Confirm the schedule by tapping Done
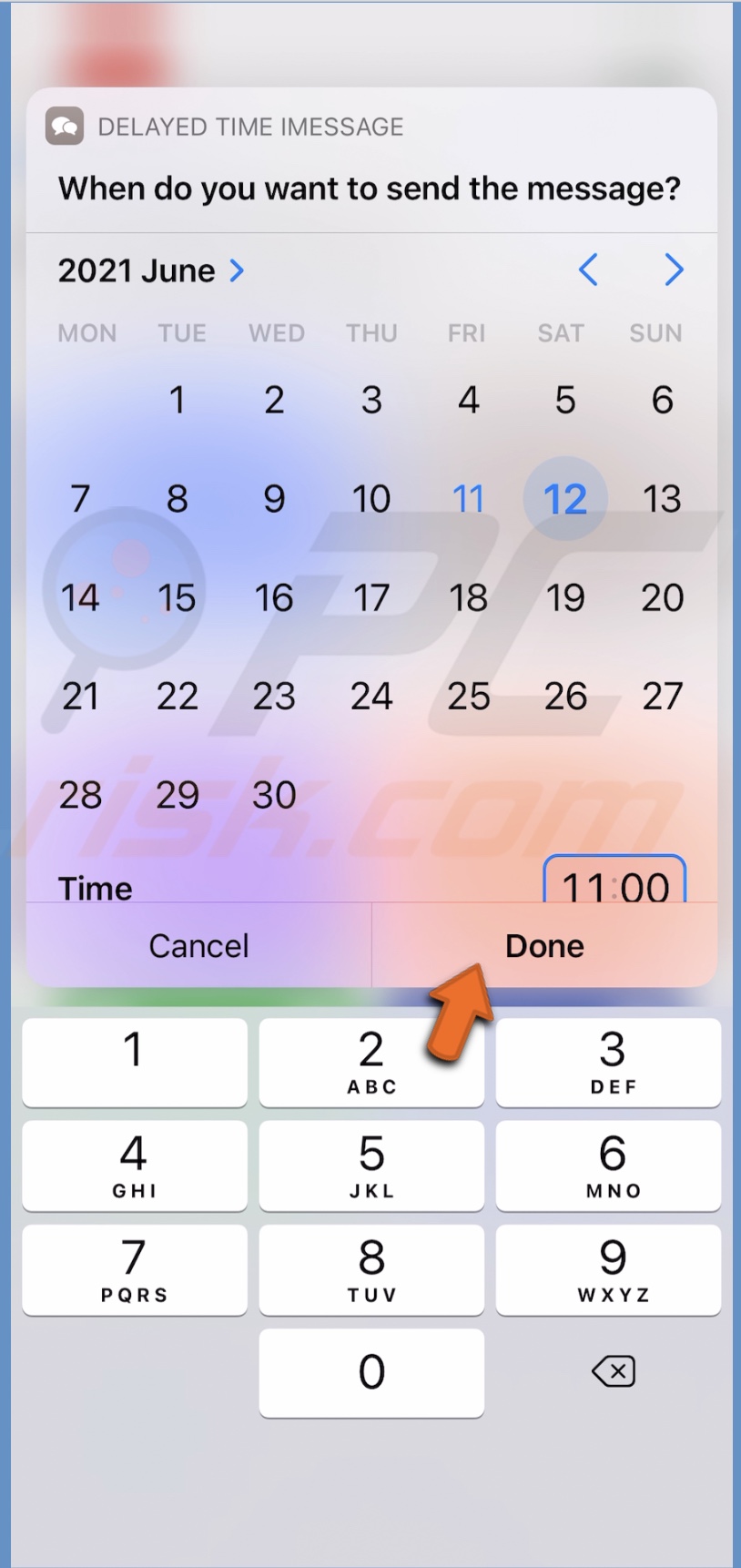The image size is (741, 1568). tap(543, 946)
